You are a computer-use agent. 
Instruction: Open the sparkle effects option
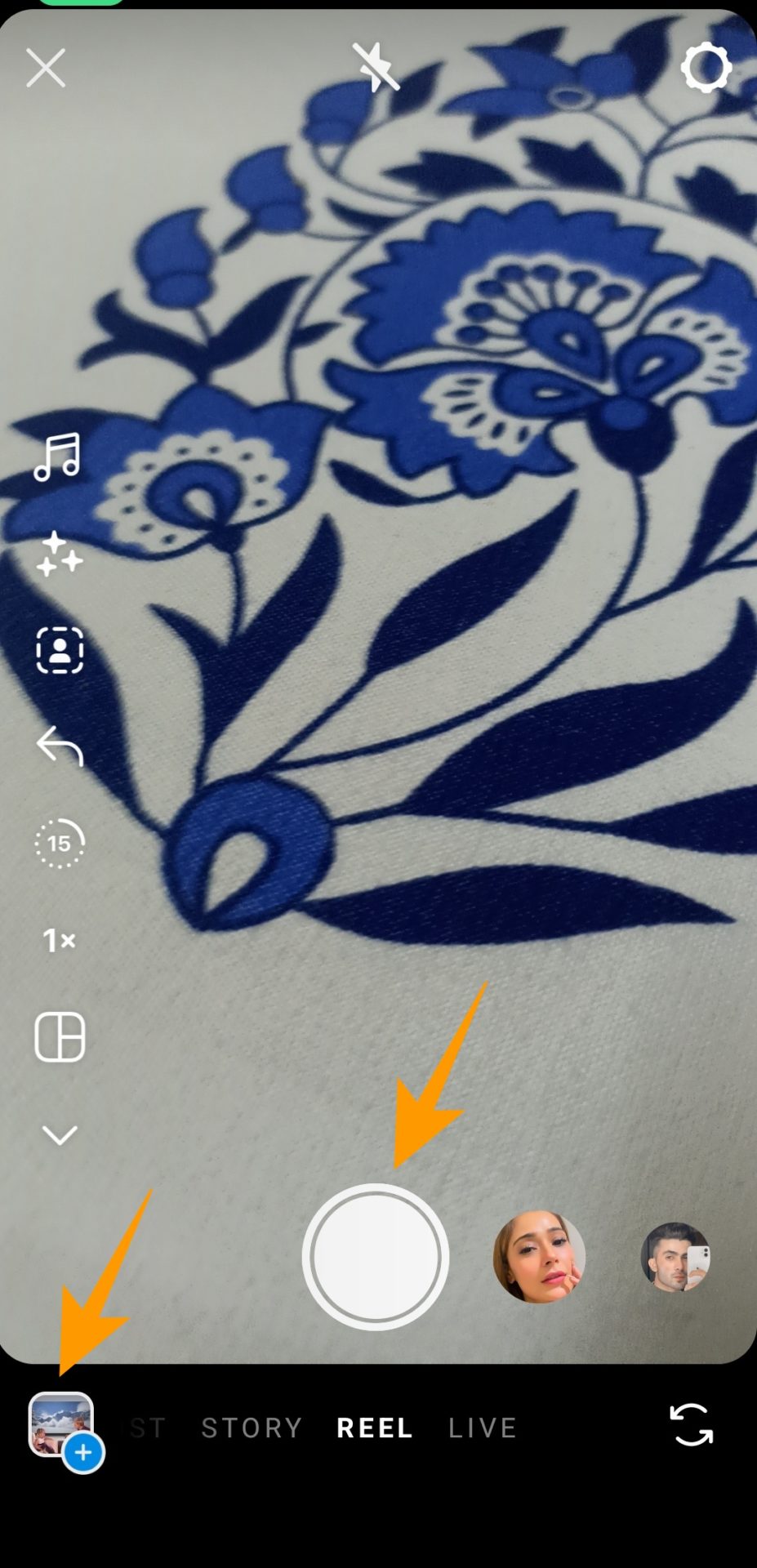point(59,555)
